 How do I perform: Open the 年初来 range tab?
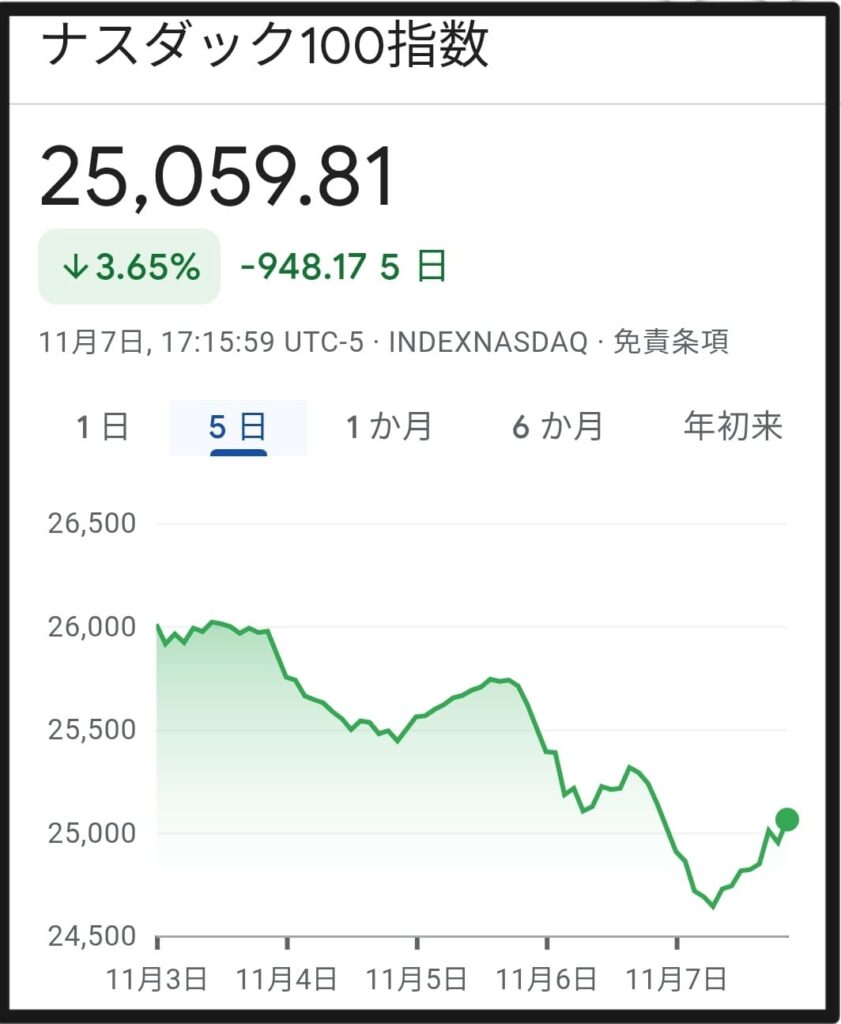click(732, 428)
